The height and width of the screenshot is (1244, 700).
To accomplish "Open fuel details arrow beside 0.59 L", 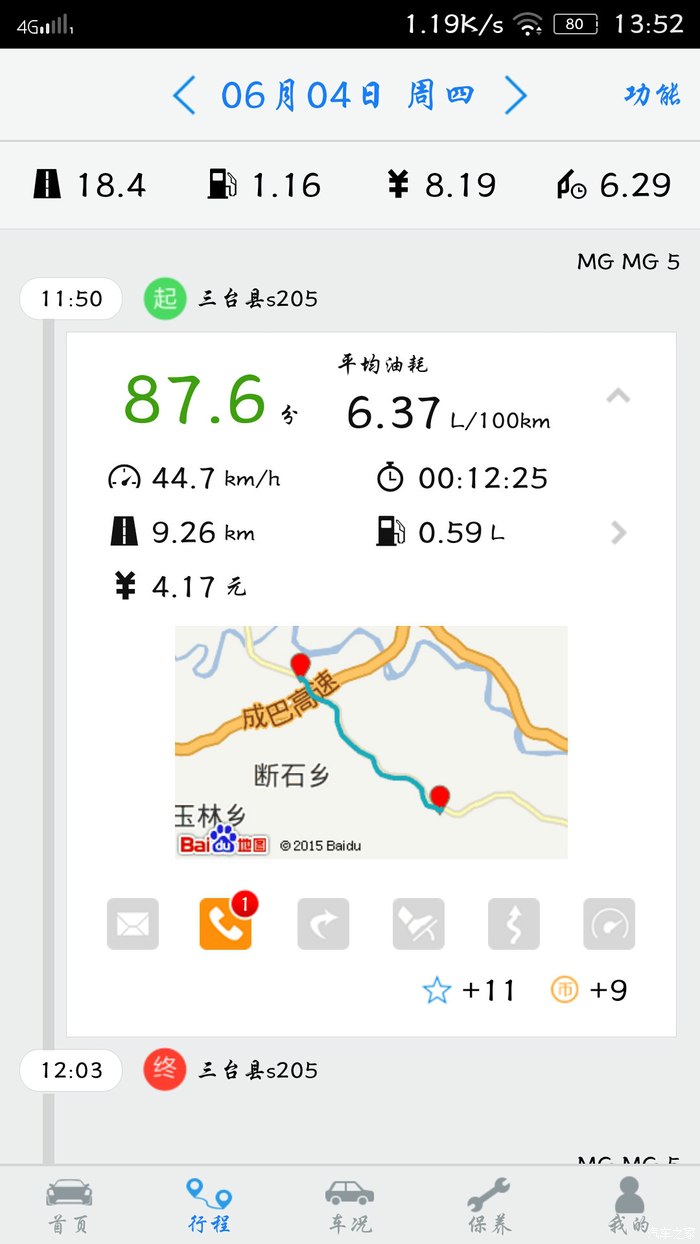I will 619,532.
